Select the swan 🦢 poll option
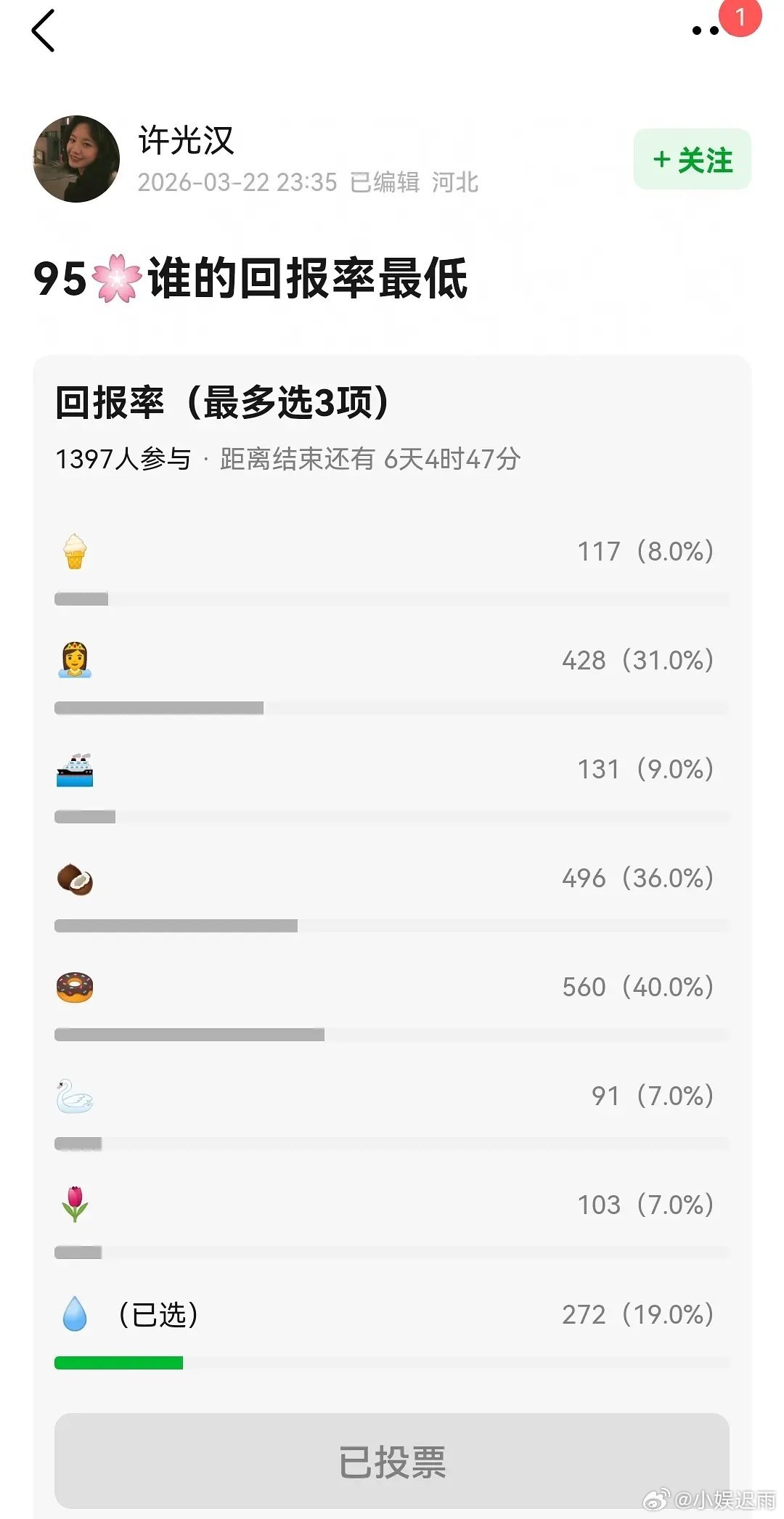The image size is (784, 1519). pyautogui.click(x=392, y=1096)
